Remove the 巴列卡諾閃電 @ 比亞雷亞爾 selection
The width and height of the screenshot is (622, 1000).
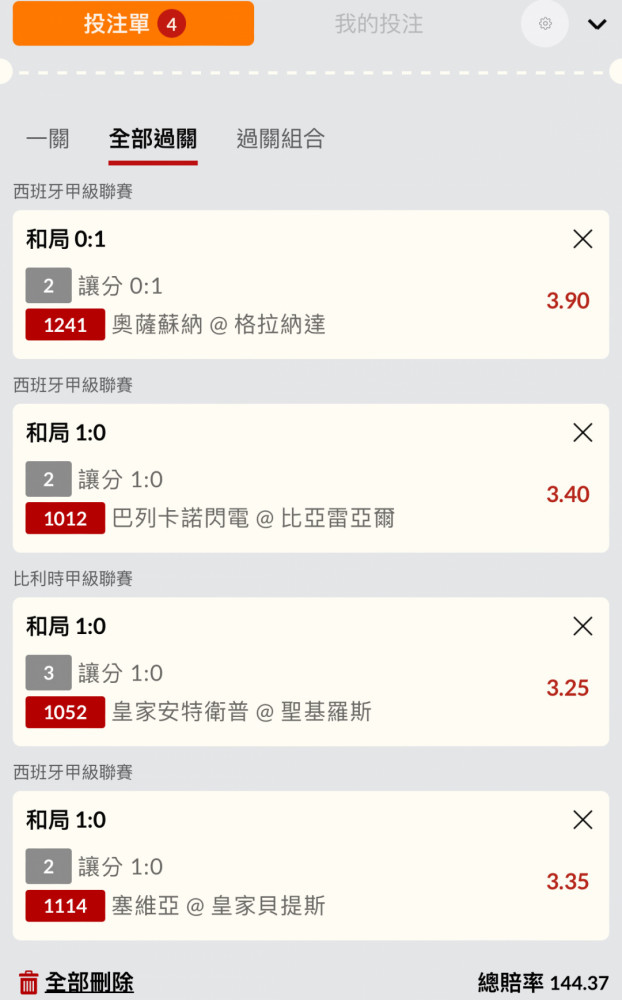(x=582, y=432)
